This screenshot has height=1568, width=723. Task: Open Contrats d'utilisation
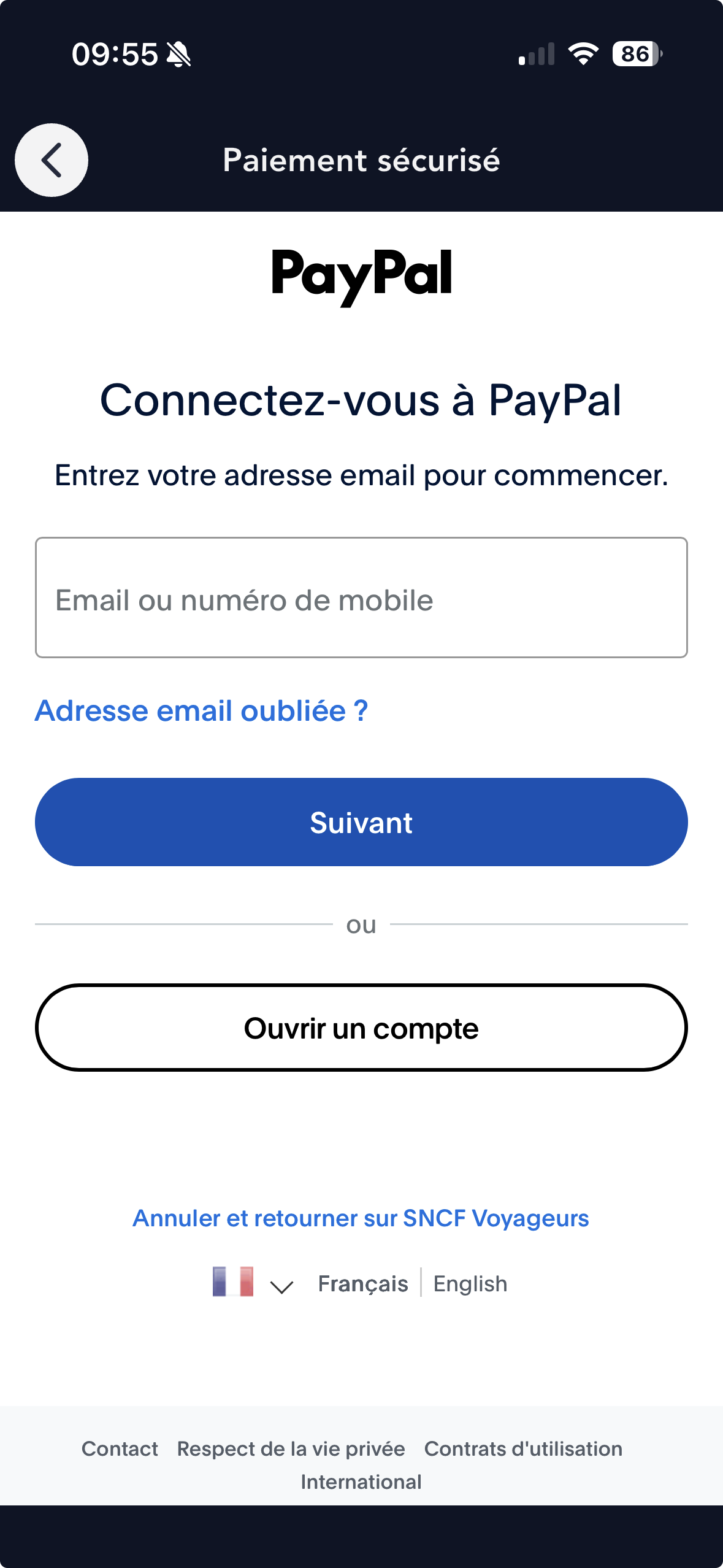coord(523,1449)
